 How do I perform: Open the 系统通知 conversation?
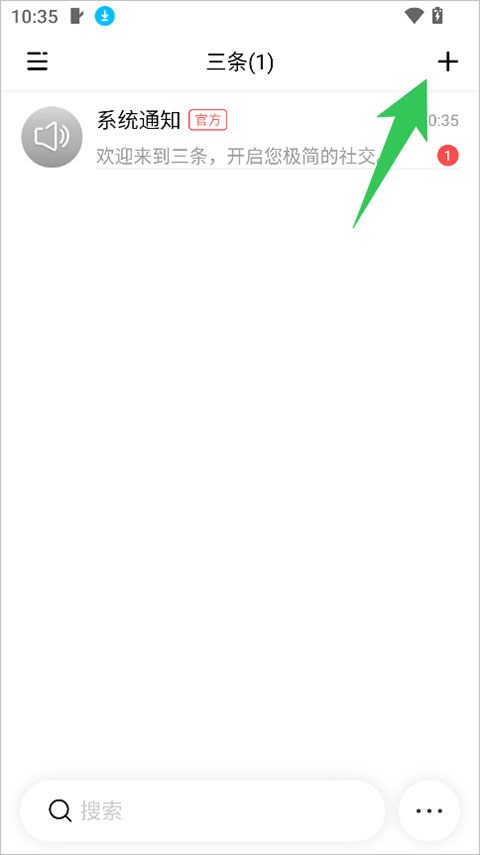[x=240, y=136]
